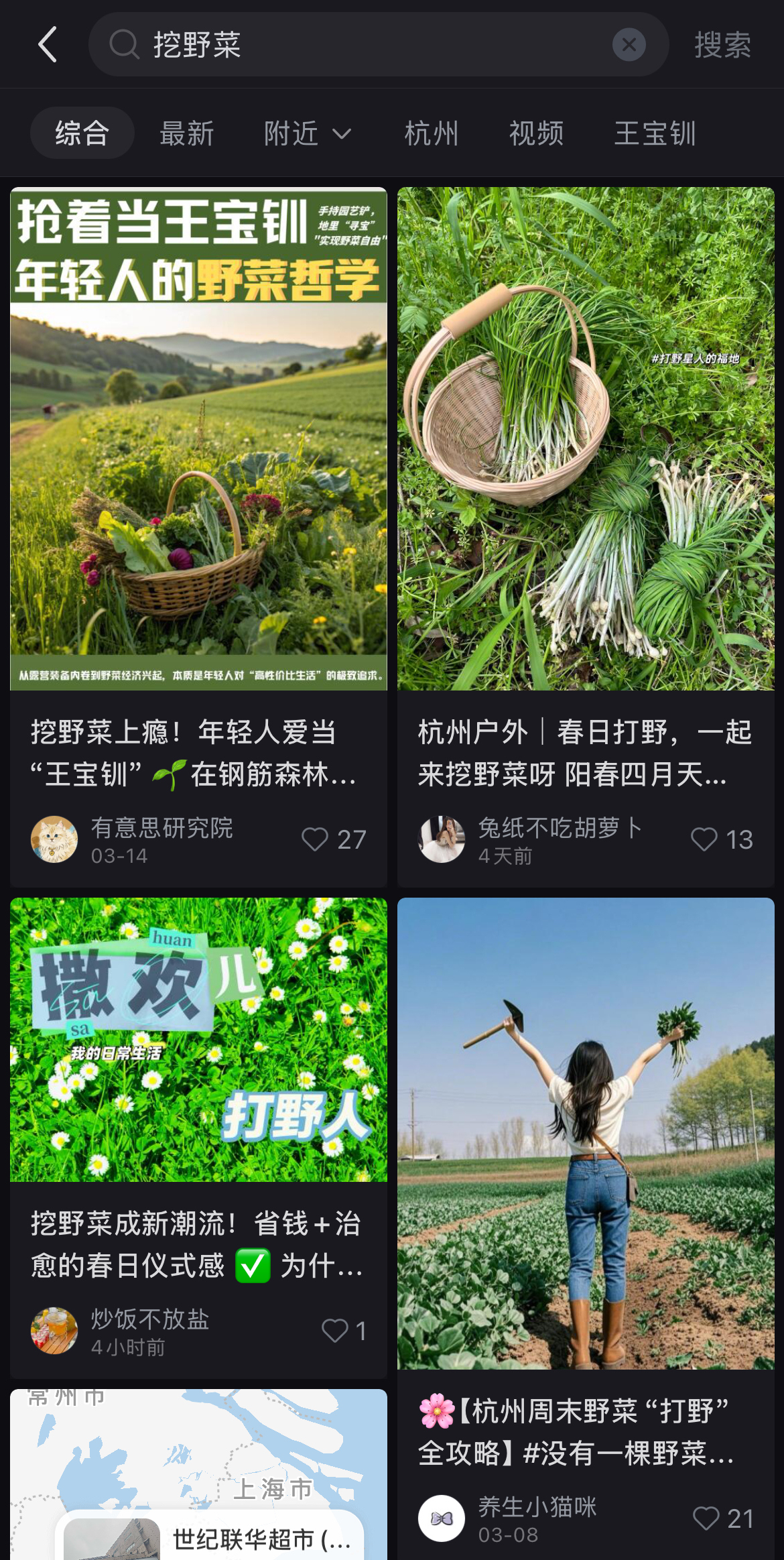Like the post by 养生小猫咪
Screen dimensions: 784x1560
723,1518
